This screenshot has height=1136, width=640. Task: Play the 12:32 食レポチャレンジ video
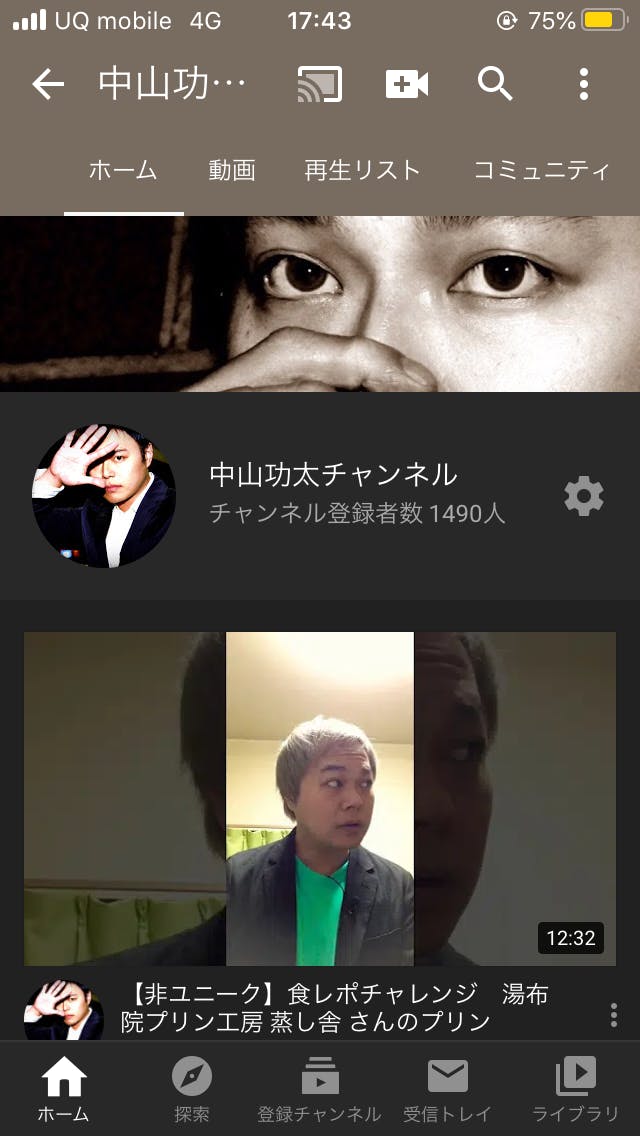click(x=320, y=798)
